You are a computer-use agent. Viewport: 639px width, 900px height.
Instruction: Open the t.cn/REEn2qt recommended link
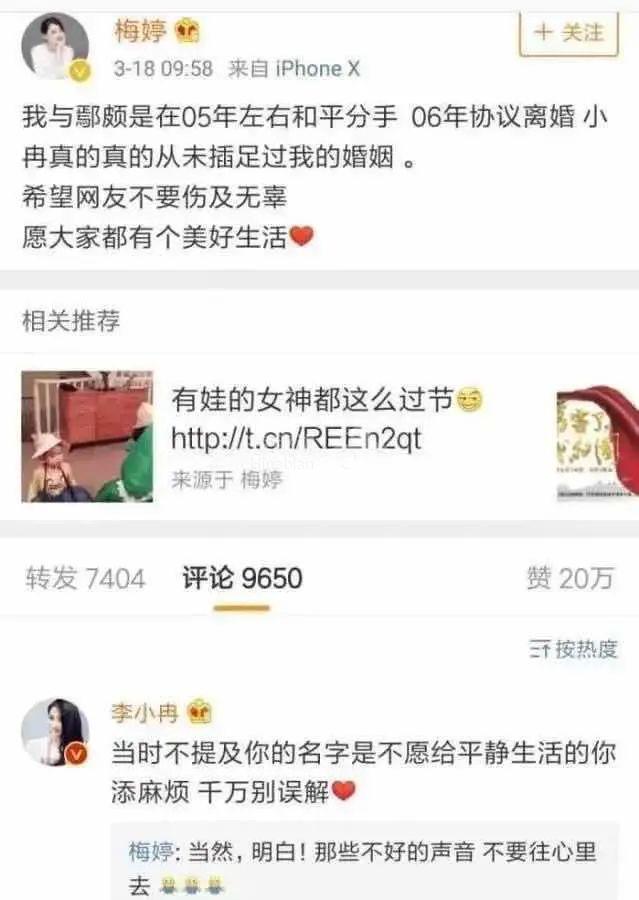[296, 437]
